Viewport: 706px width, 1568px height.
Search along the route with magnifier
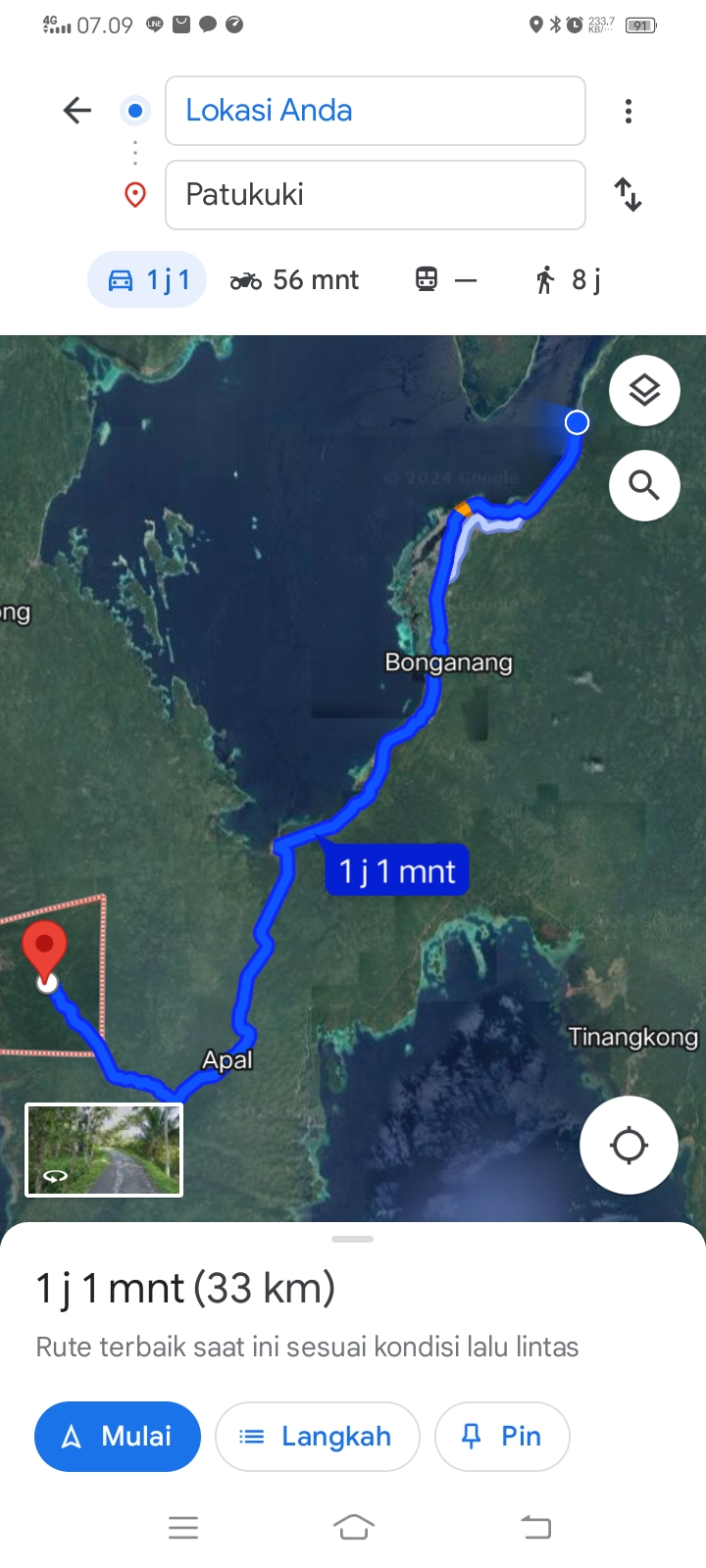coord(644,485)
